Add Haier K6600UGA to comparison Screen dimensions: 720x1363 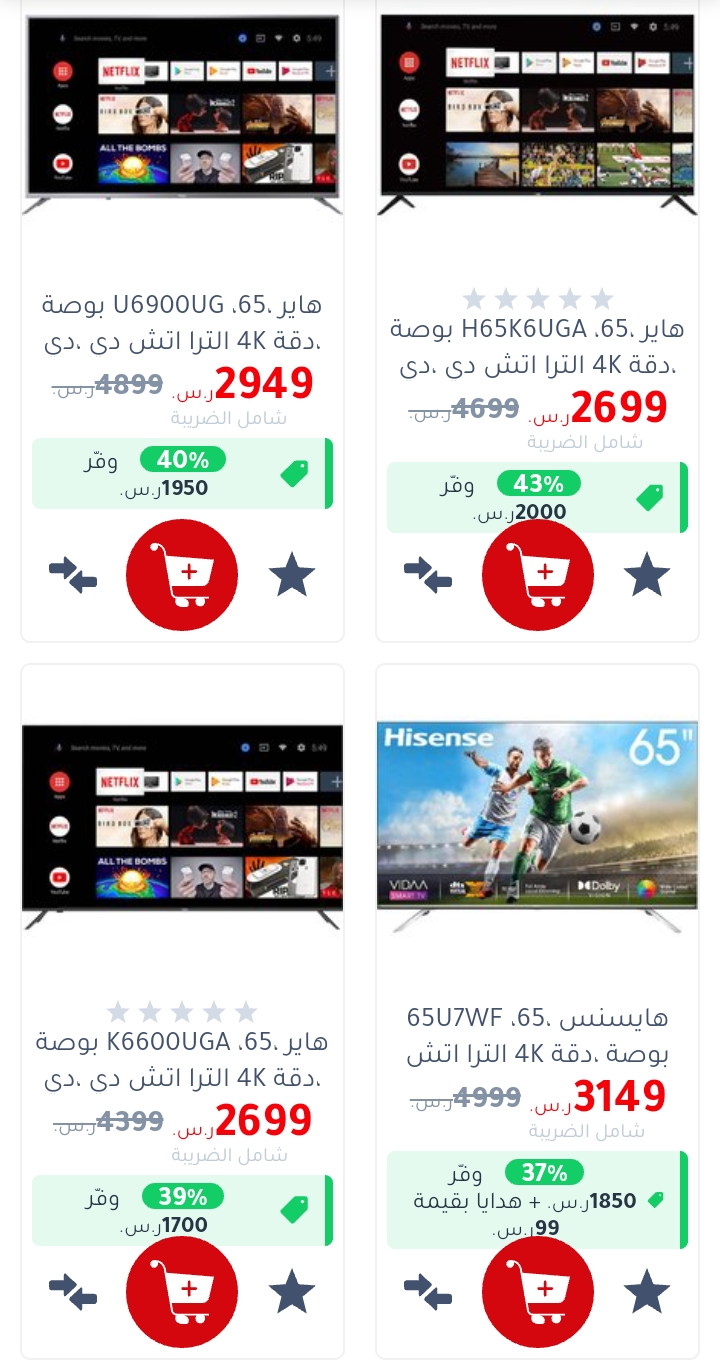tap(73, 1292)
